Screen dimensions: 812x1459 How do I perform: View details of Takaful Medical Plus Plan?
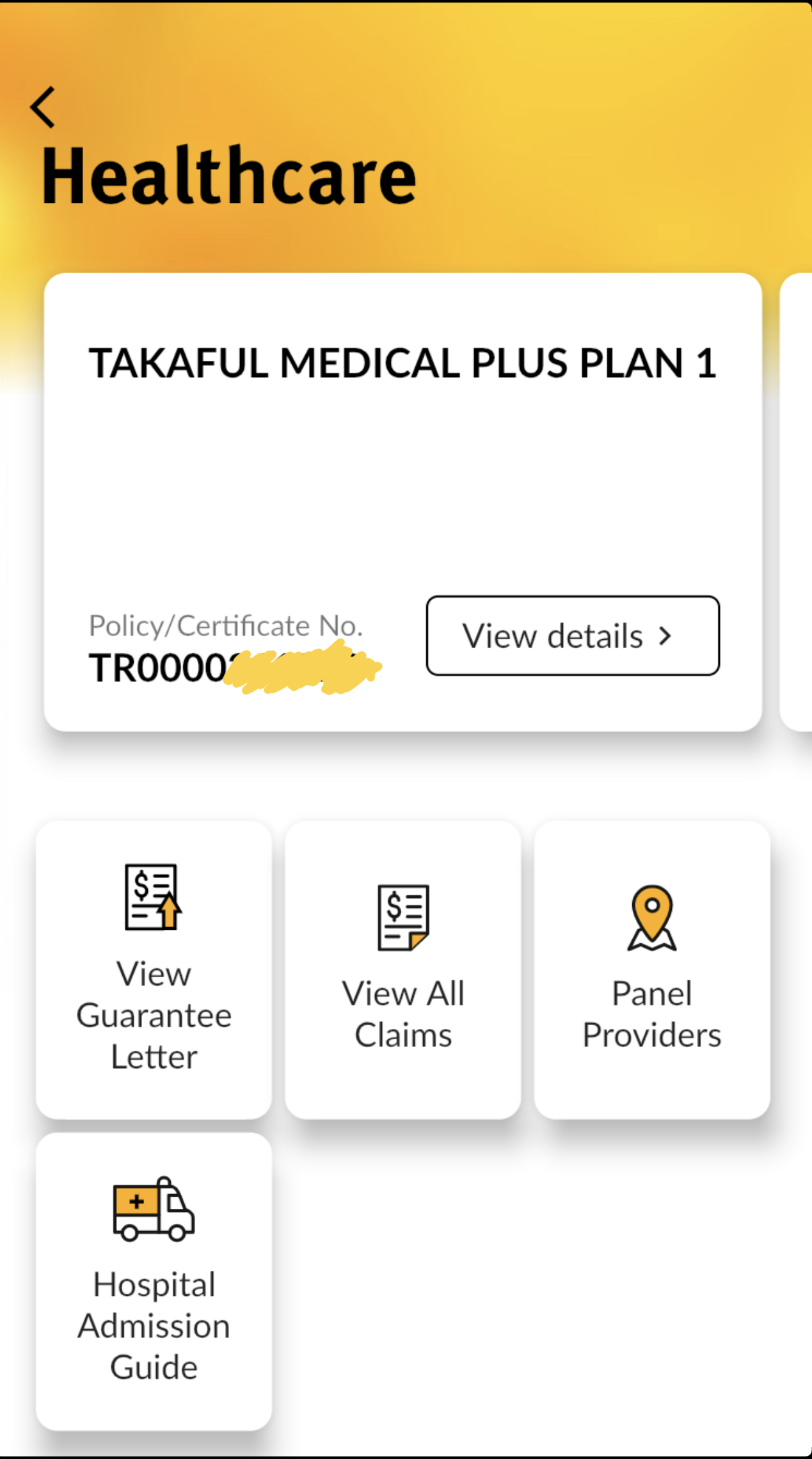[x=572, y=635]
